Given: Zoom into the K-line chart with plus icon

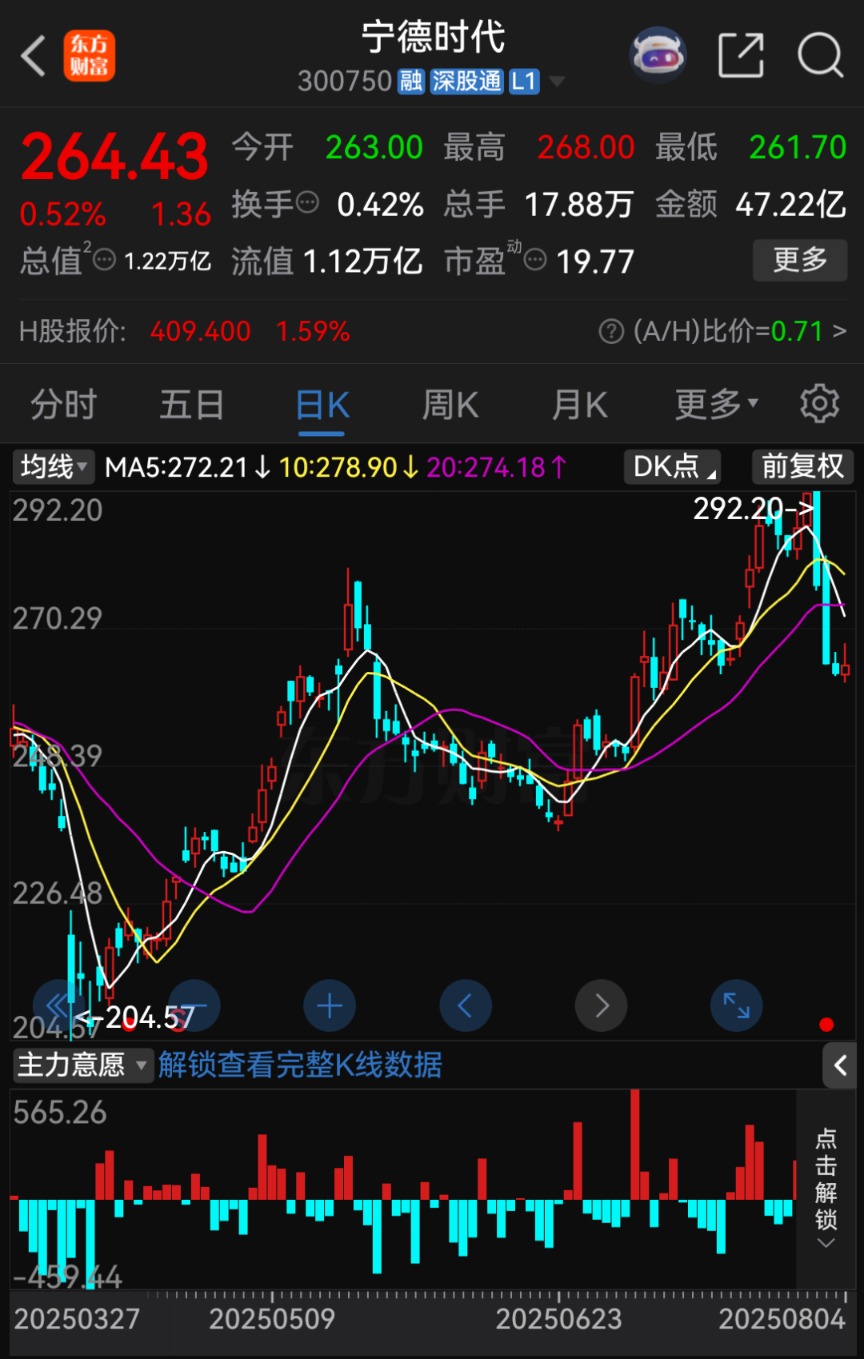Looking at the screenshot, I should [x=330, y=1006].
